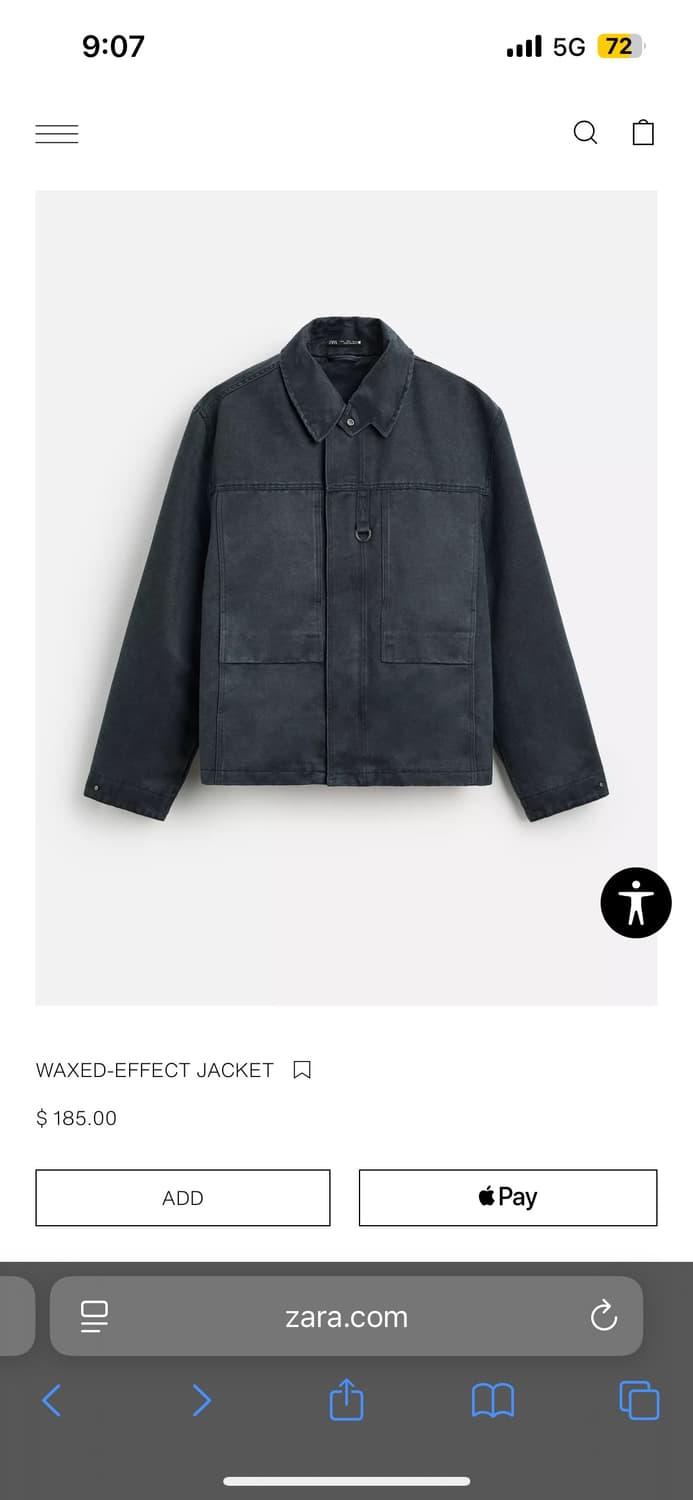This screenshot has width=693, height=1500.
Task: Tap ADD to add jacket to bag
Action: click(x=183, y=1198)
